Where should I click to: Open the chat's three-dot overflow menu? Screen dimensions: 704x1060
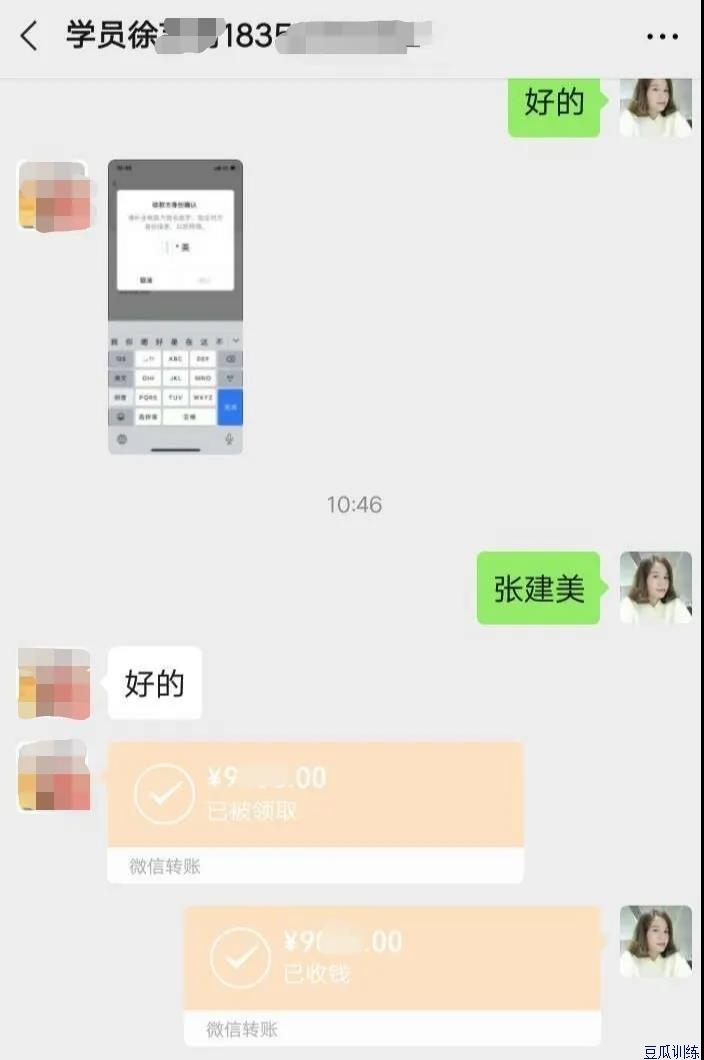662,37
